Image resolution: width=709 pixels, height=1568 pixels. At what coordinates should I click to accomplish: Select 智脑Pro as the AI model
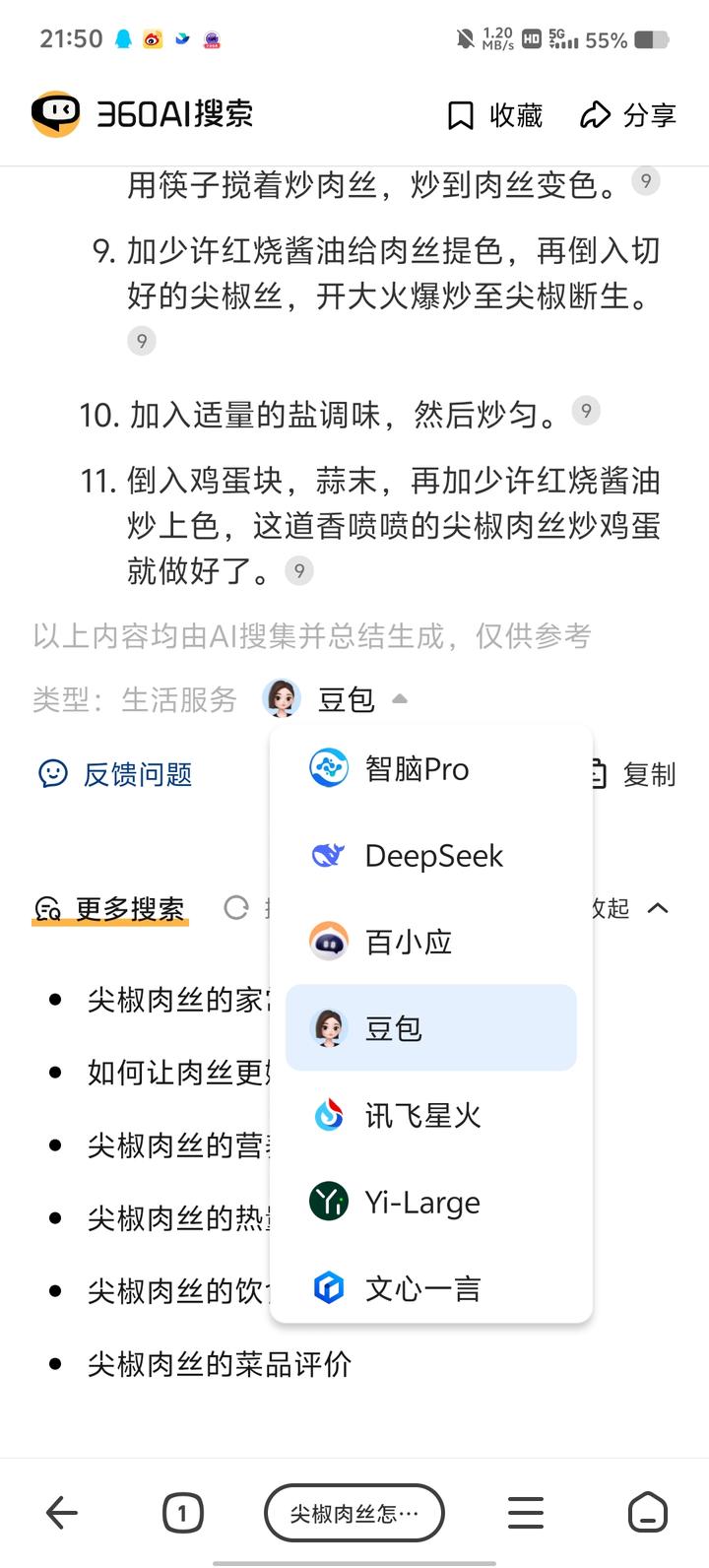pyautogui.click(x=417, y=769)
